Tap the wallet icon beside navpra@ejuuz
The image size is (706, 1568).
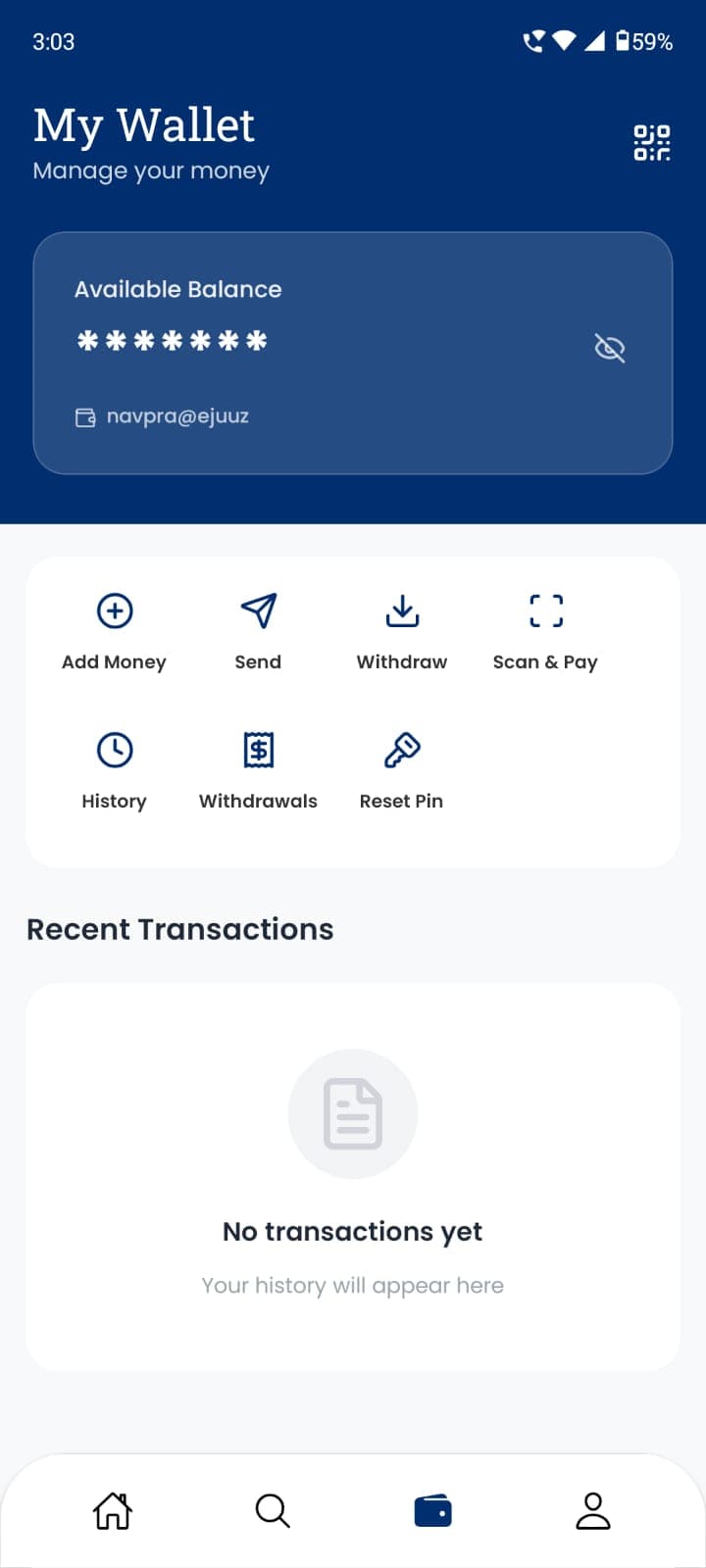click(x=85, y=416)
